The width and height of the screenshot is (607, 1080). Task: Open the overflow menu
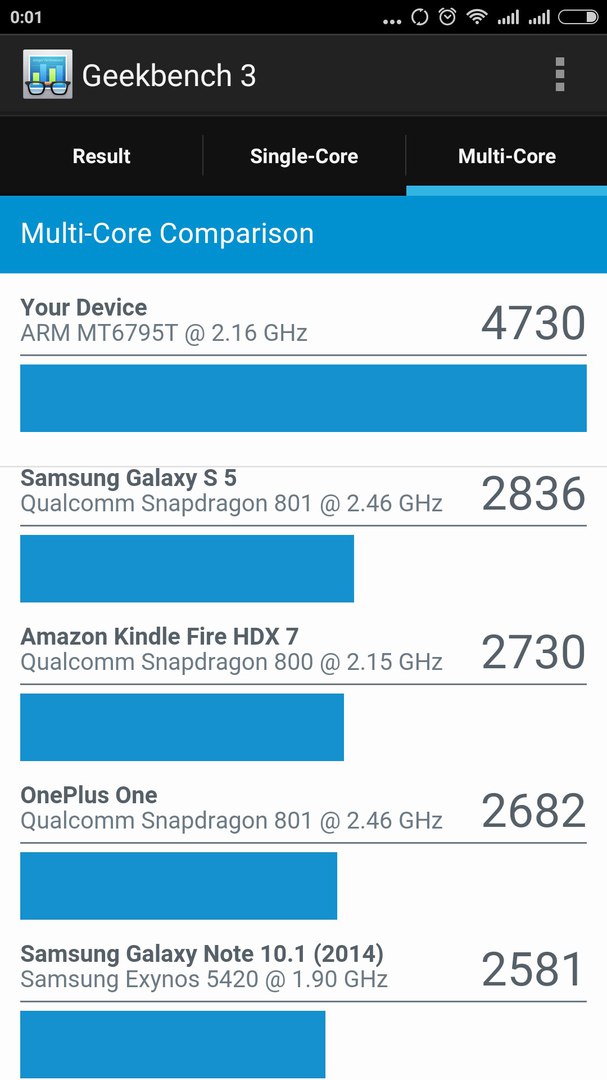pos(559,75)
